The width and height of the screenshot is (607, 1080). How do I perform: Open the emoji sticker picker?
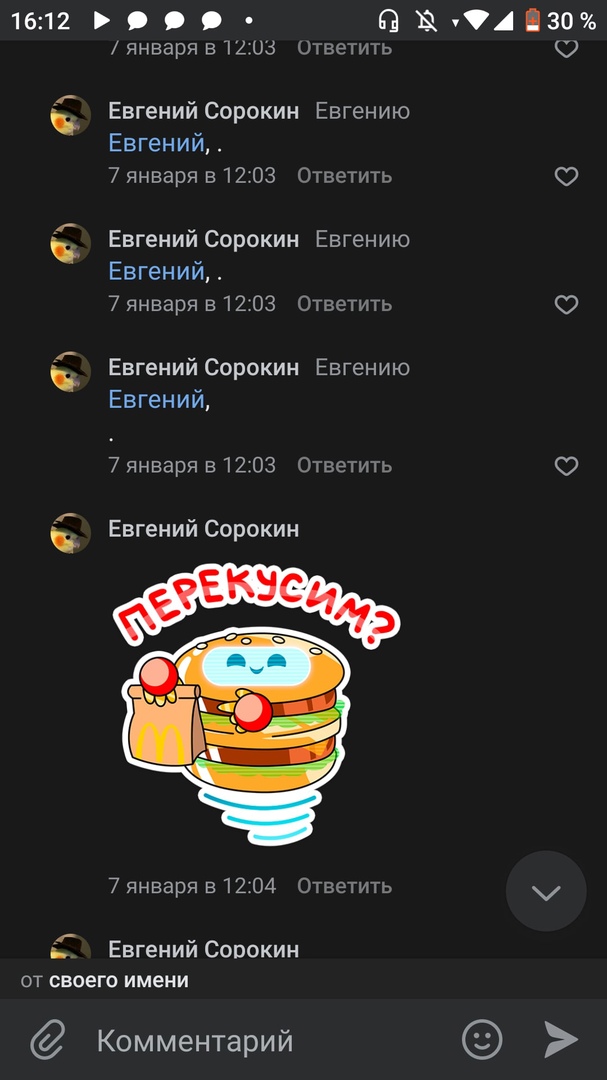(x=482, y=1040)
